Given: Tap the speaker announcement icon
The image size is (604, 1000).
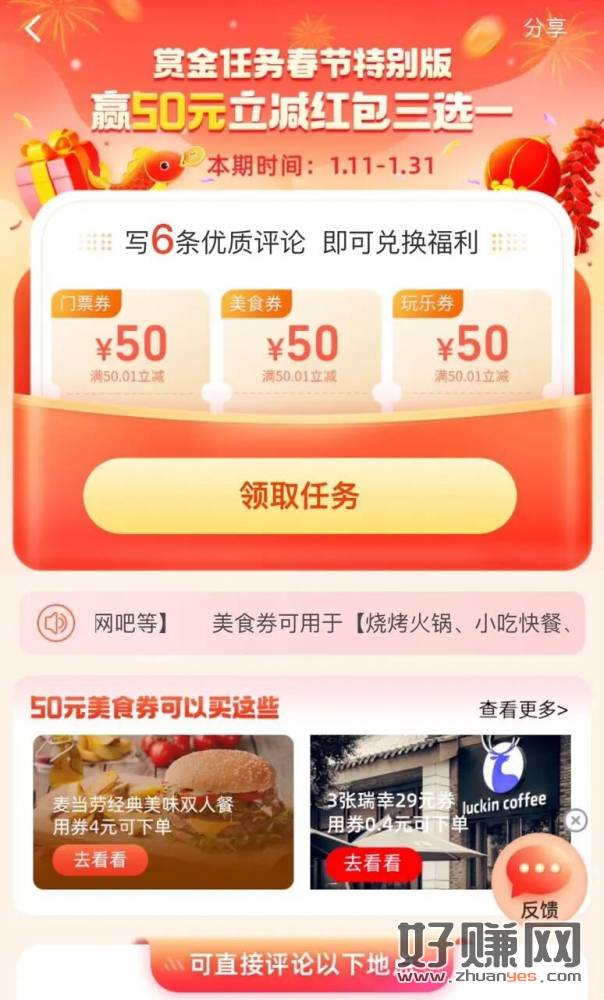Looking at the screenshot, I should (x=56, y=624).
